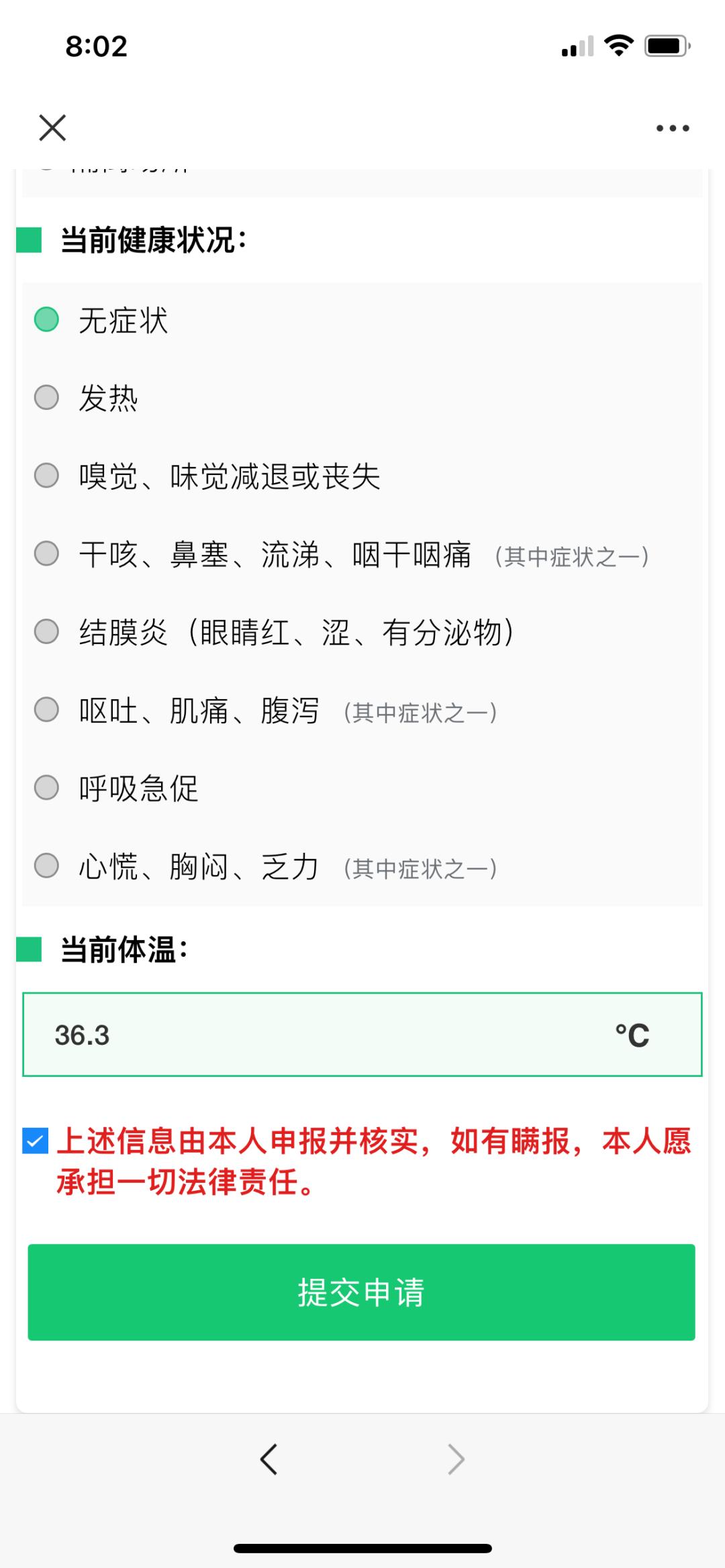This screenshot has height=1568, width=725.
Task: Uncheck the legal responsibility declaration checkbox
Action: [x=35, y=1141]
